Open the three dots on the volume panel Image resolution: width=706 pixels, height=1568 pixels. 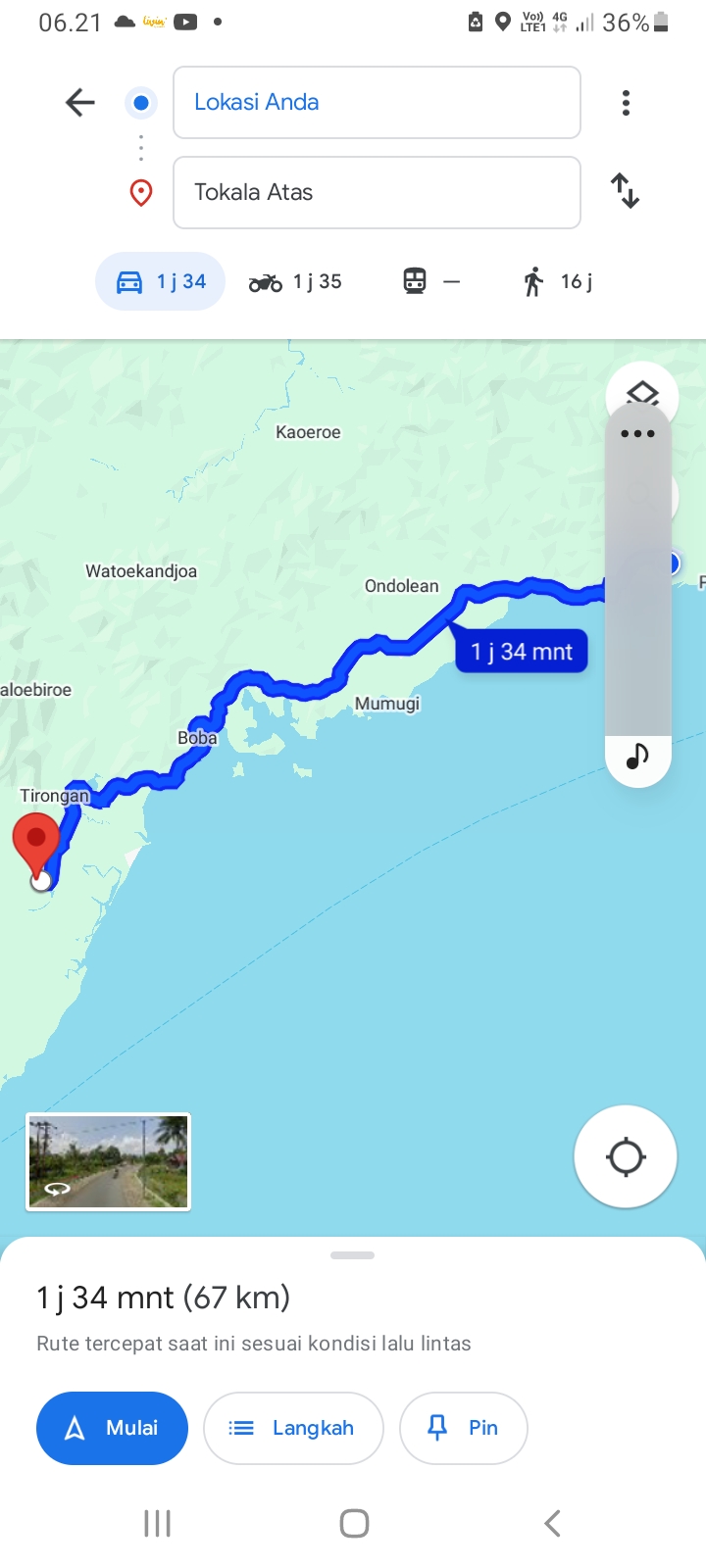(637, 433)
